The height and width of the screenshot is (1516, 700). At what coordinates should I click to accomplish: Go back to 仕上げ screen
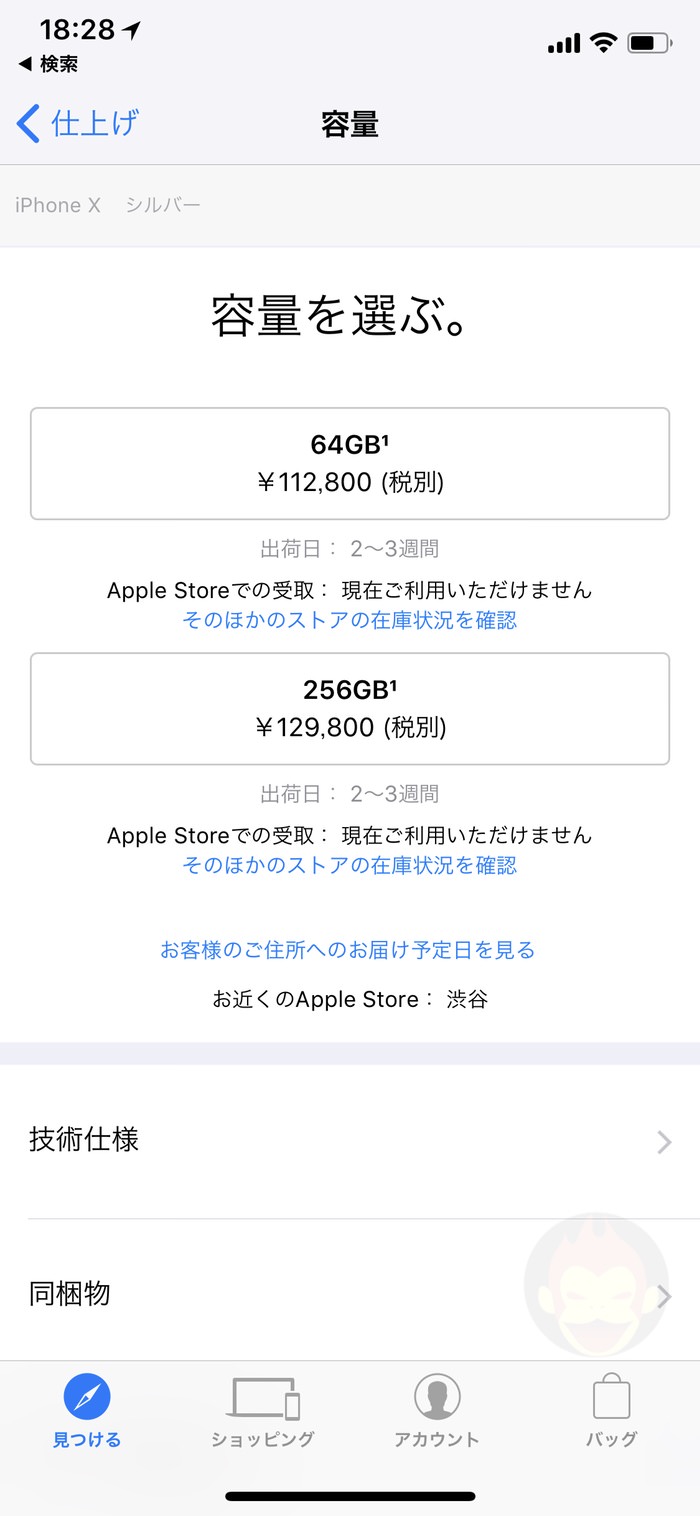point(78,124)
